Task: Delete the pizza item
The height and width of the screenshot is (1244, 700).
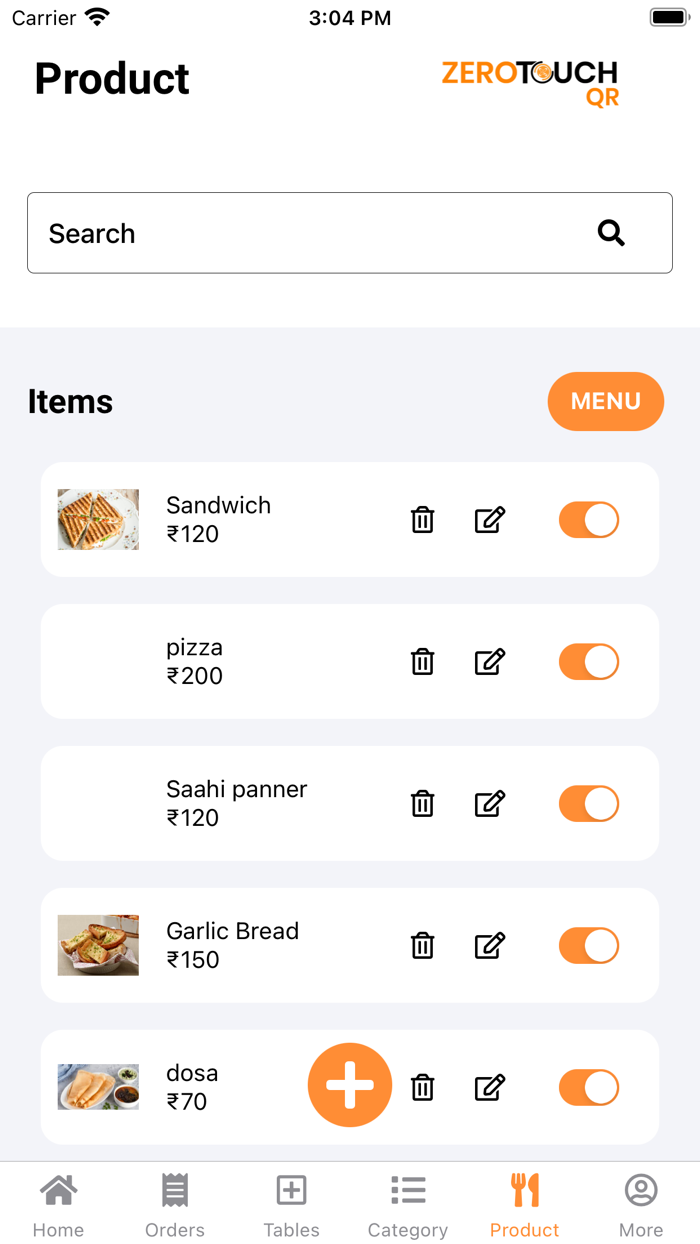Action: point(423,662)
